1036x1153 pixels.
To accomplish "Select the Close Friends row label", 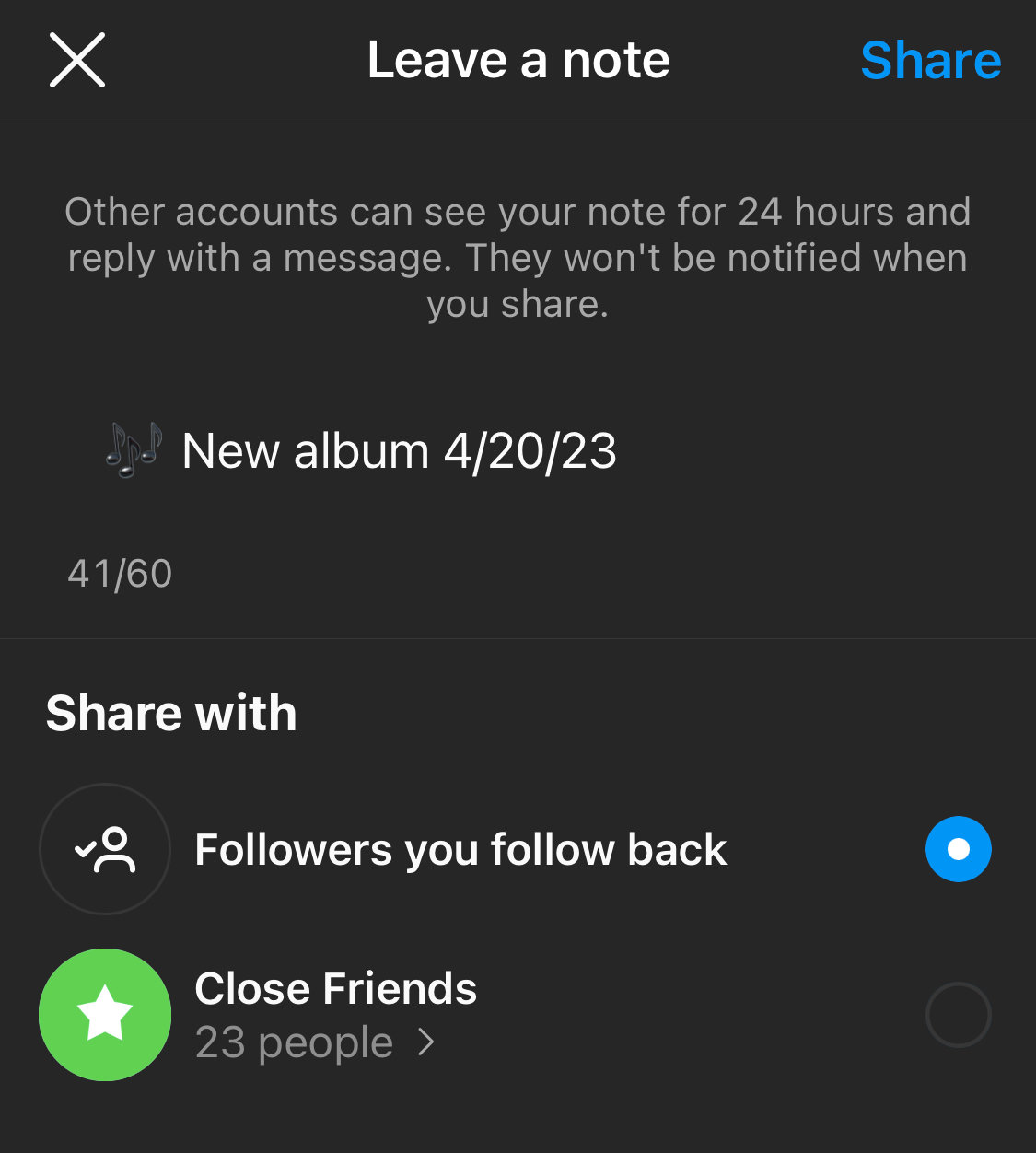I will (x=335, y=987).
